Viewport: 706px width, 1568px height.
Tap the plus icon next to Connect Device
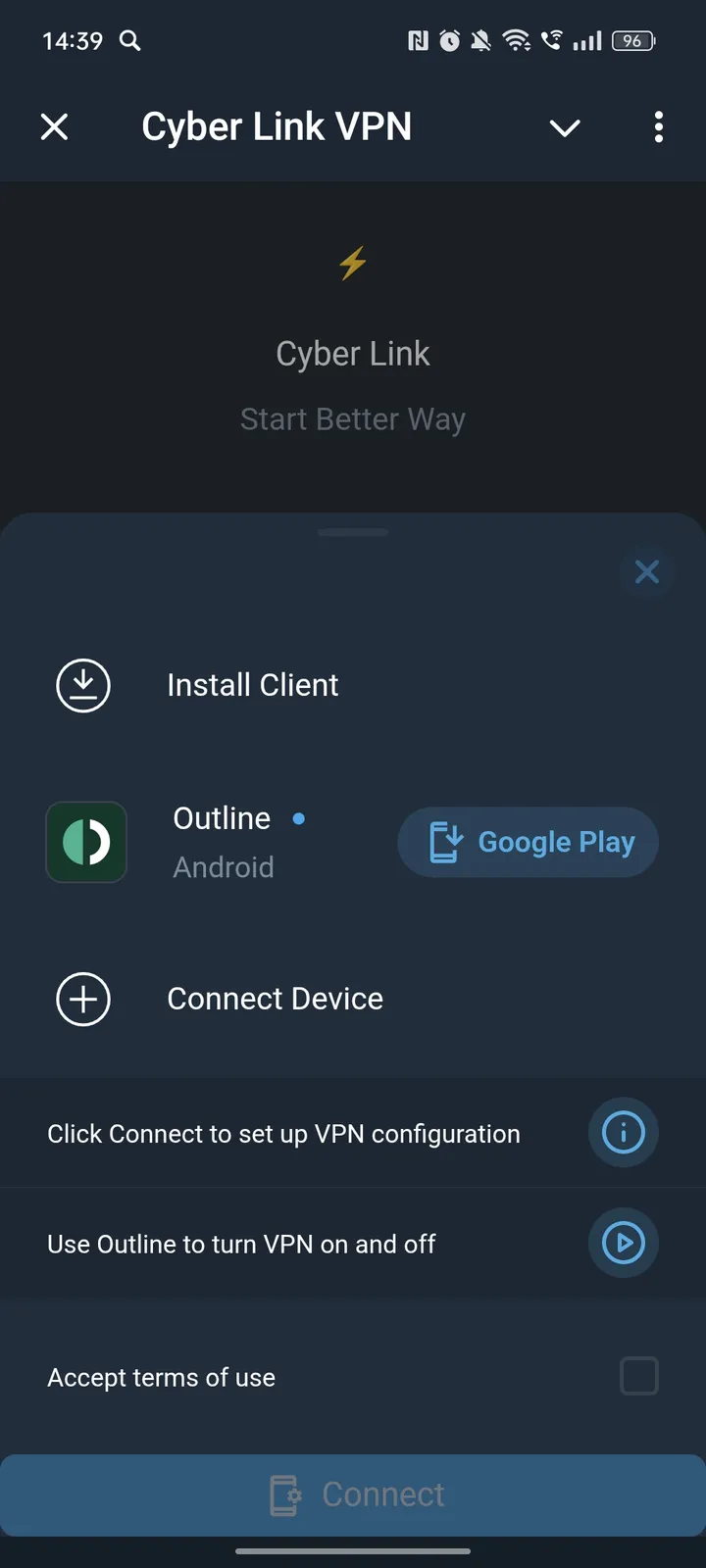pyautogui.click(x=83, y=999)
